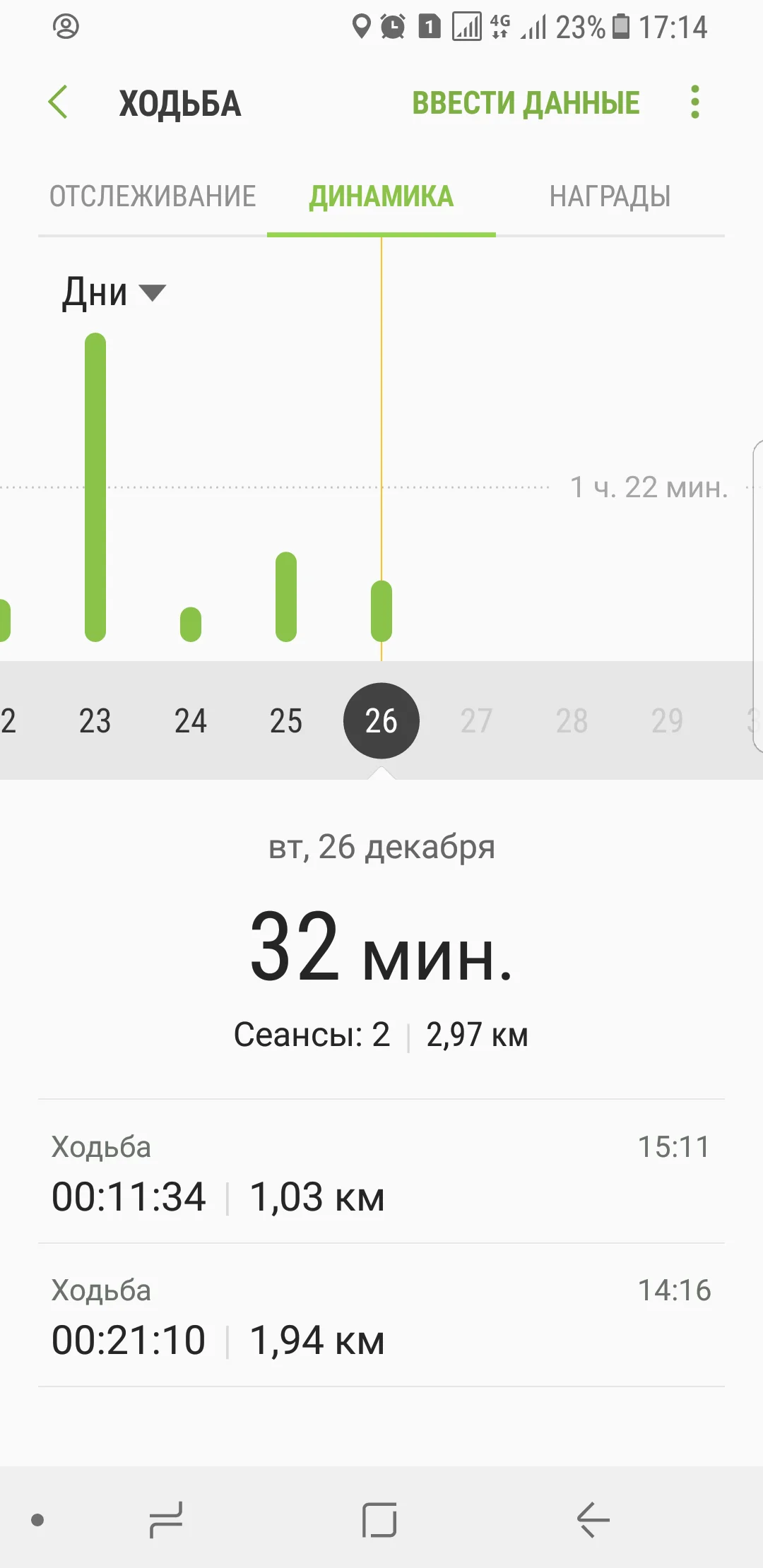Go back from the Ходьба screen

(59, 102)
